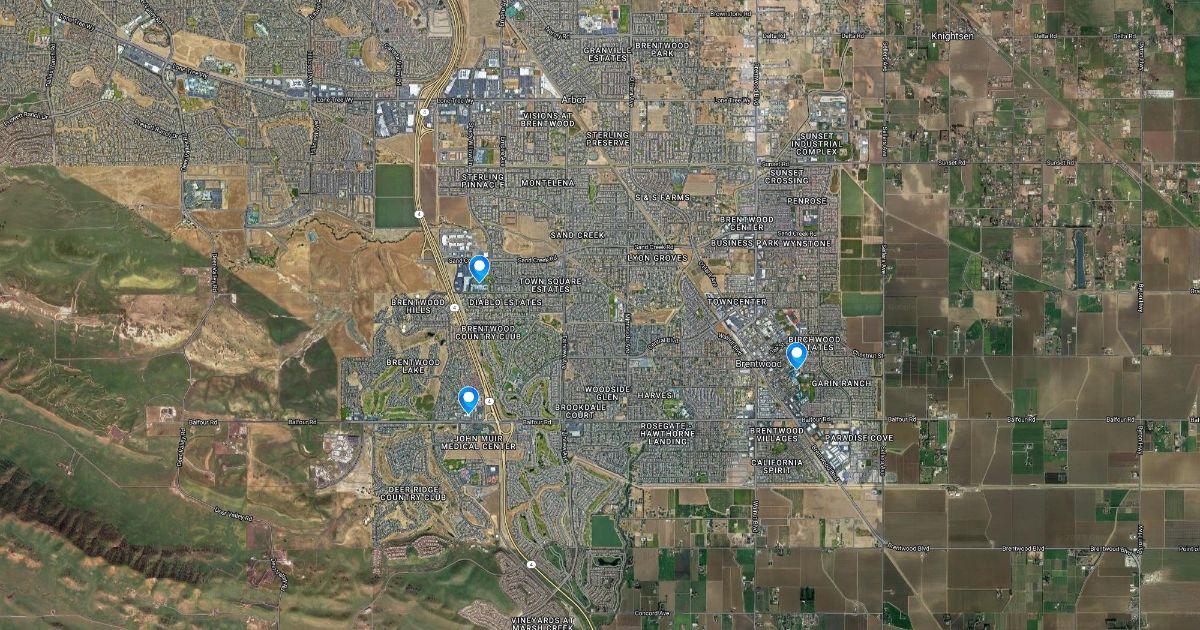Open the pin above John Muir Medical Center
The image size is (1200, 630).
468,400
